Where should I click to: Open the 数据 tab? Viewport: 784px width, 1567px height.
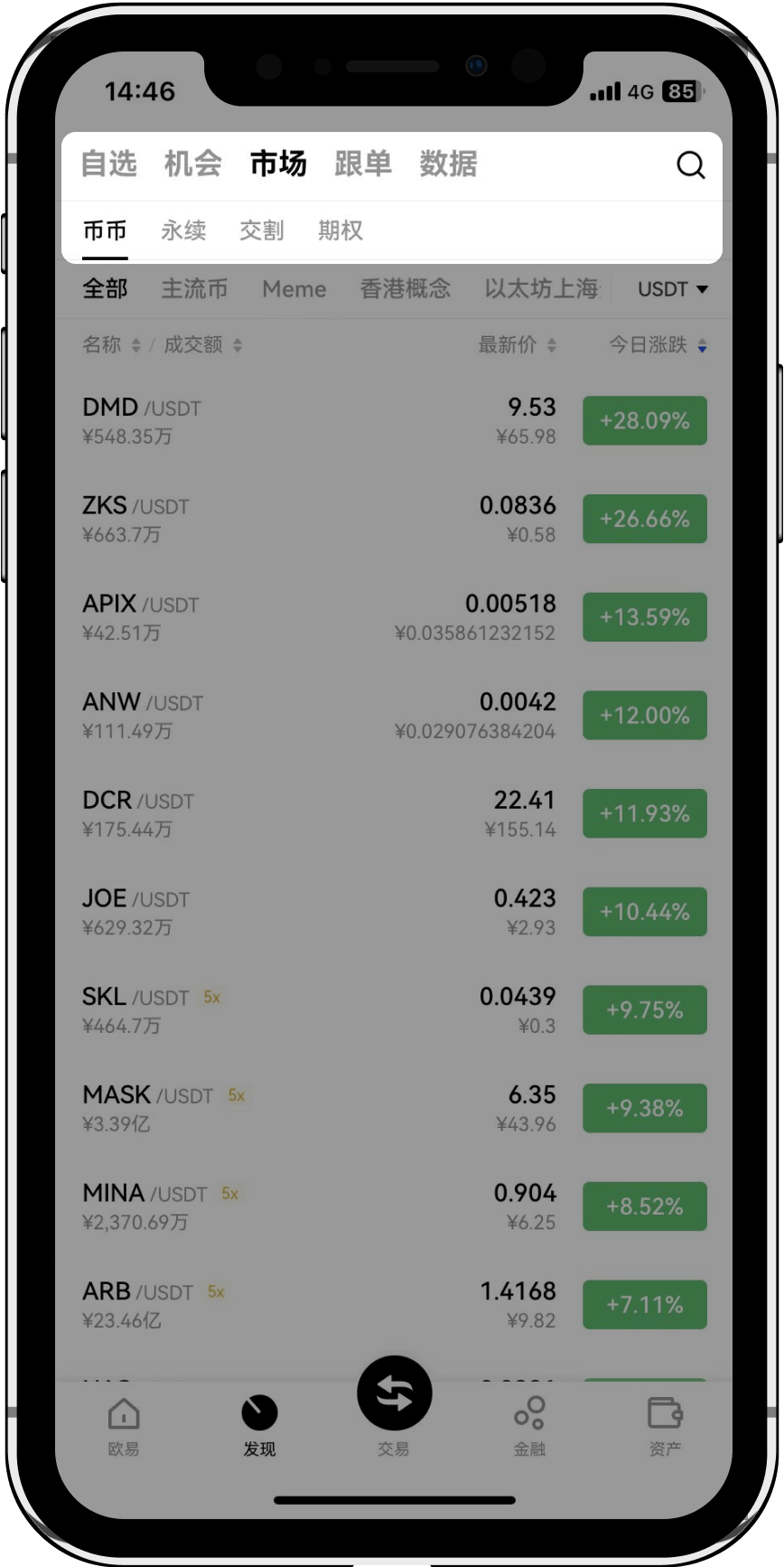click(448, 164)
